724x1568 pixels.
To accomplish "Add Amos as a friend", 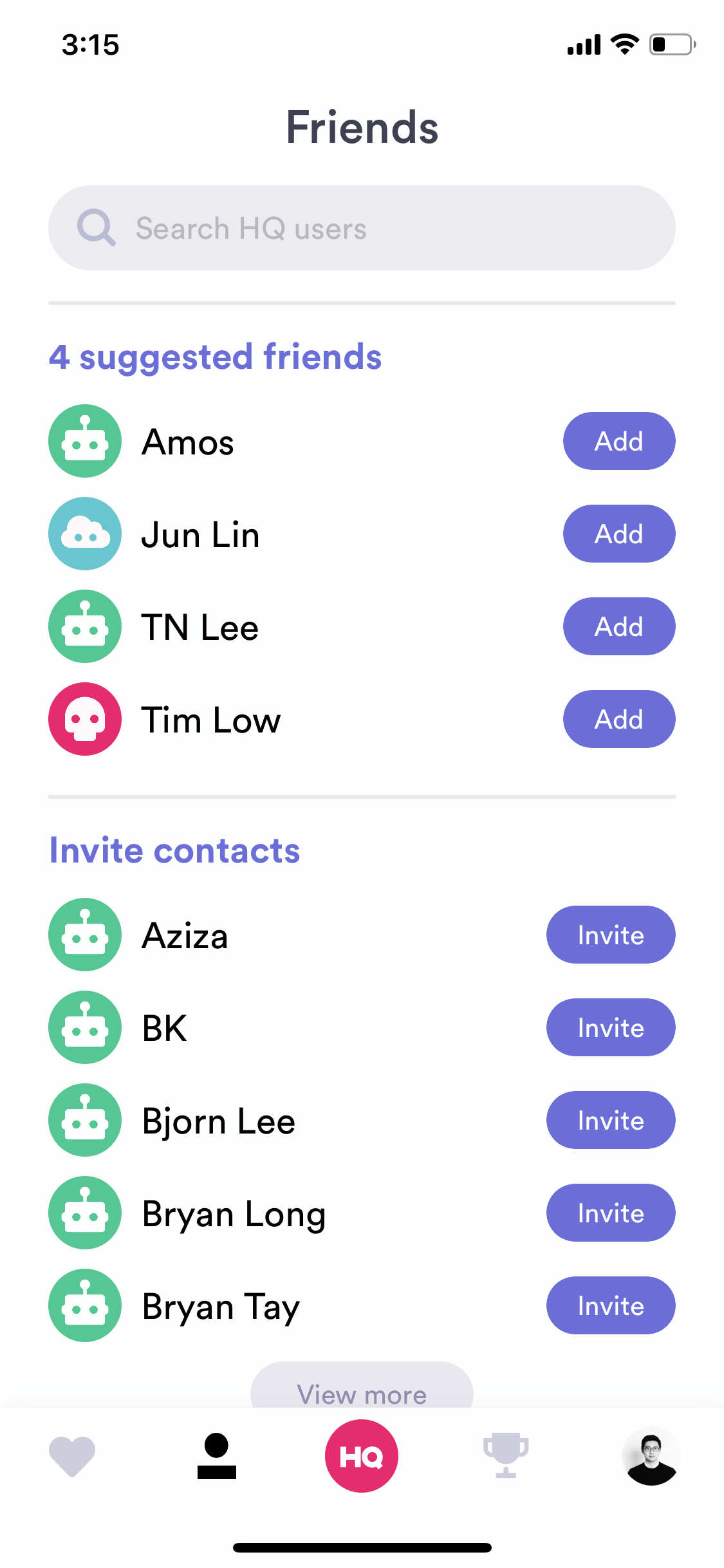I will click(x=619, y=441).
